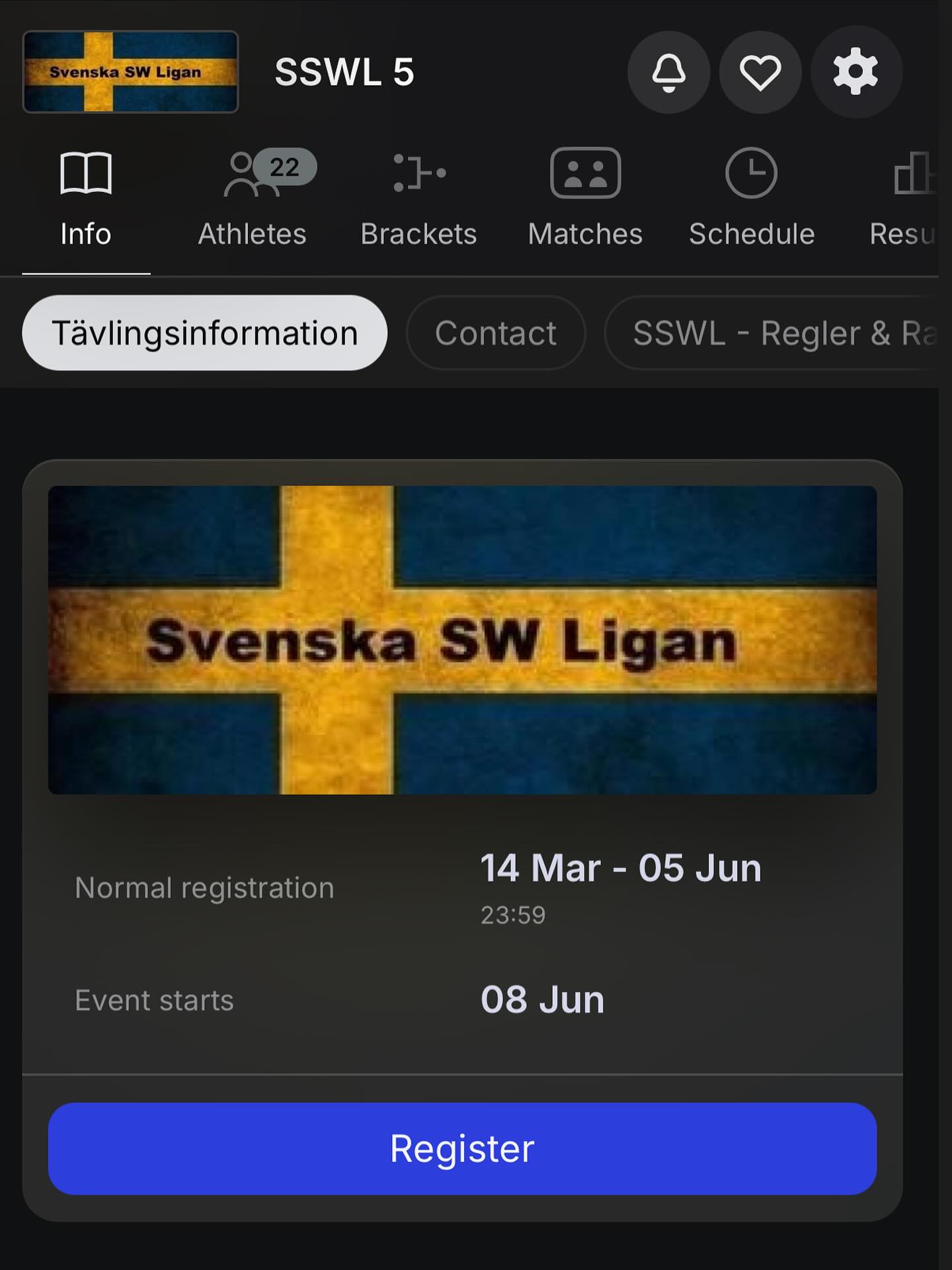Open event settings via the gear icon
The width and height of the screenshot is (952, 1270).
point(855,73)
